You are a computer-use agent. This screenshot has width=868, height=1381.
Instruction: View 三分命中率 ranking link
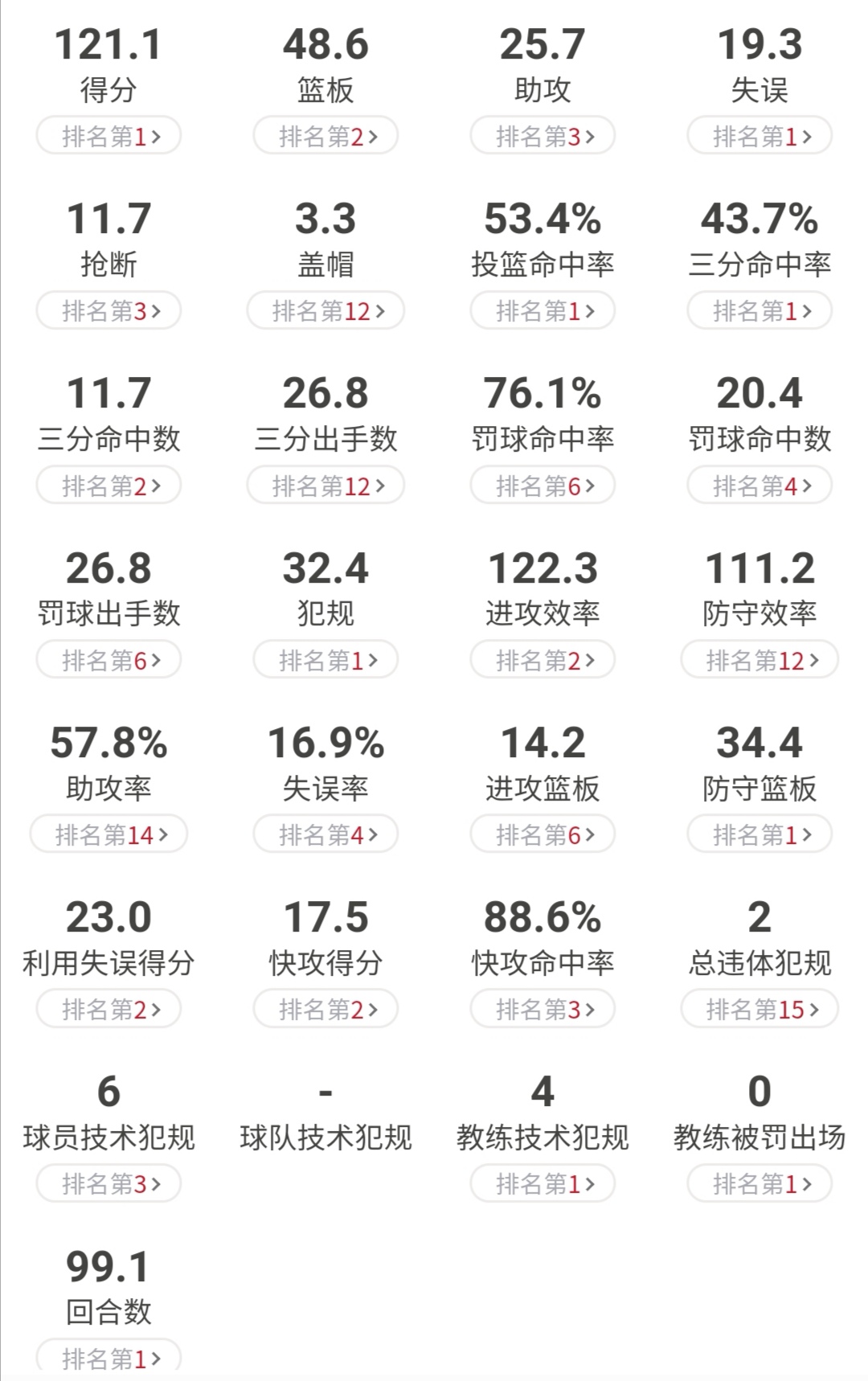tap(759, 310)
